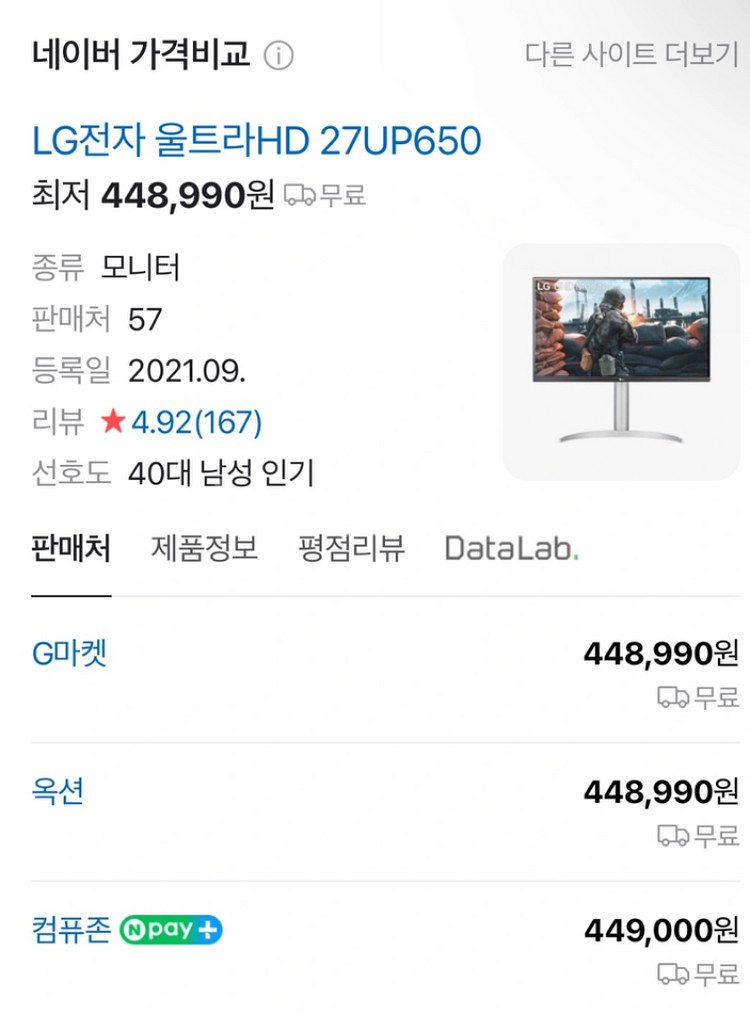The height and width of the screenshot is (1015, 750).
Task: Select the 판매처 tab
Action: point(70,548)
